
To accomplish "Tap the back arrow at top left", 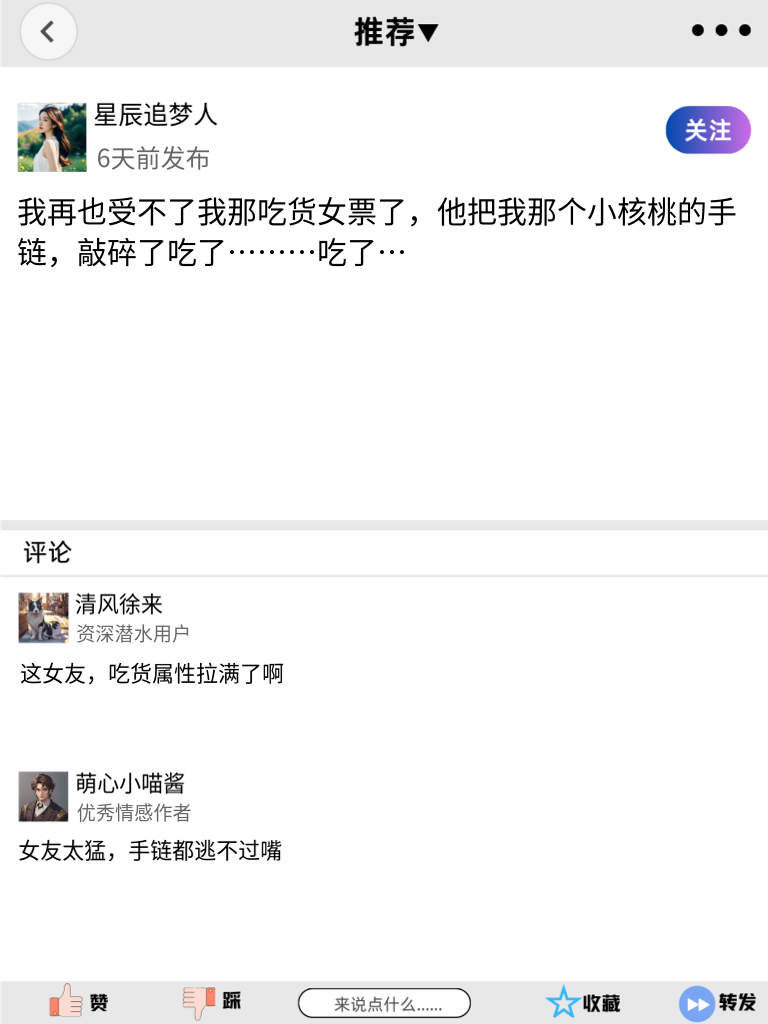I will click(x=48, y=31).
